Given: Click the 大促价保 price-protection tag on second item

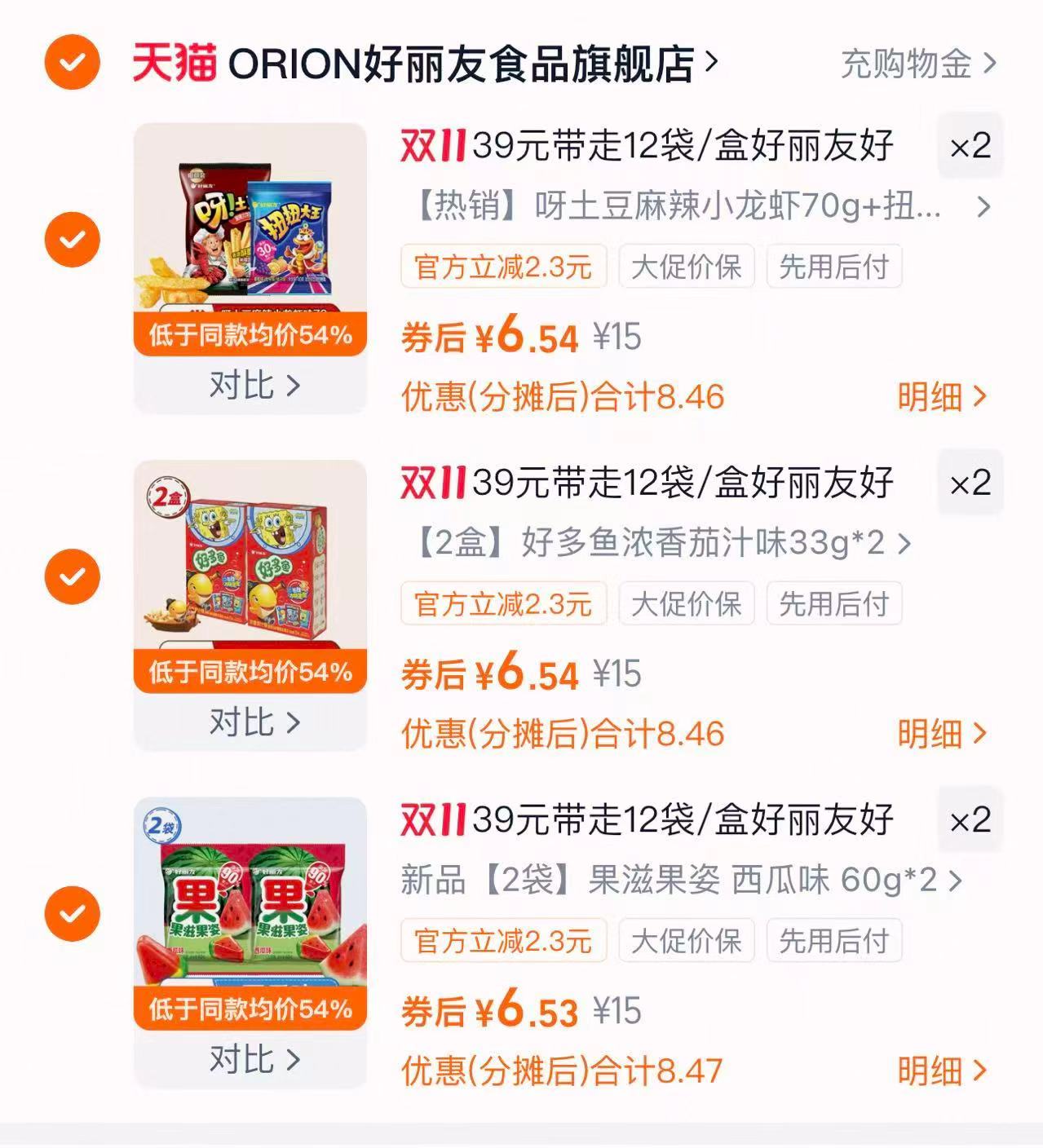Looking at the screenshot, I should 686,603.
